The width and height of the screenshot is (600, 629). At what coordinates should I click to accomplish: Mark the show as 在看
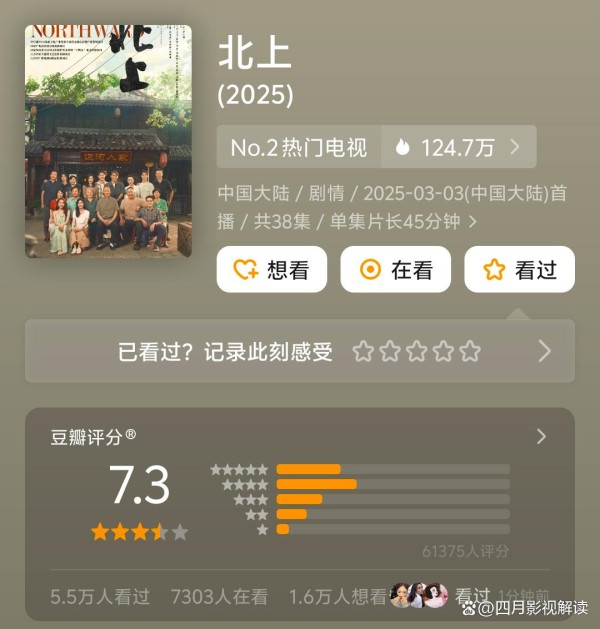pyautogui.click(x=396, y=269)
